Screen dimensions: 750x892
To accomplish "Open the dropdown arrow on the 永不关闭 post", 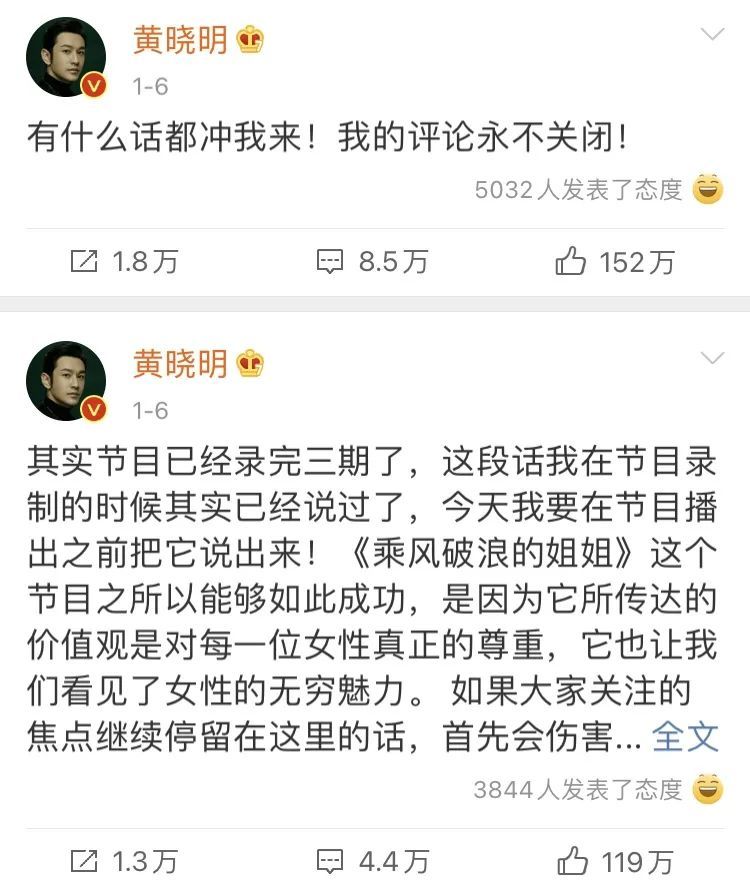I will click(x=712, y=35).
